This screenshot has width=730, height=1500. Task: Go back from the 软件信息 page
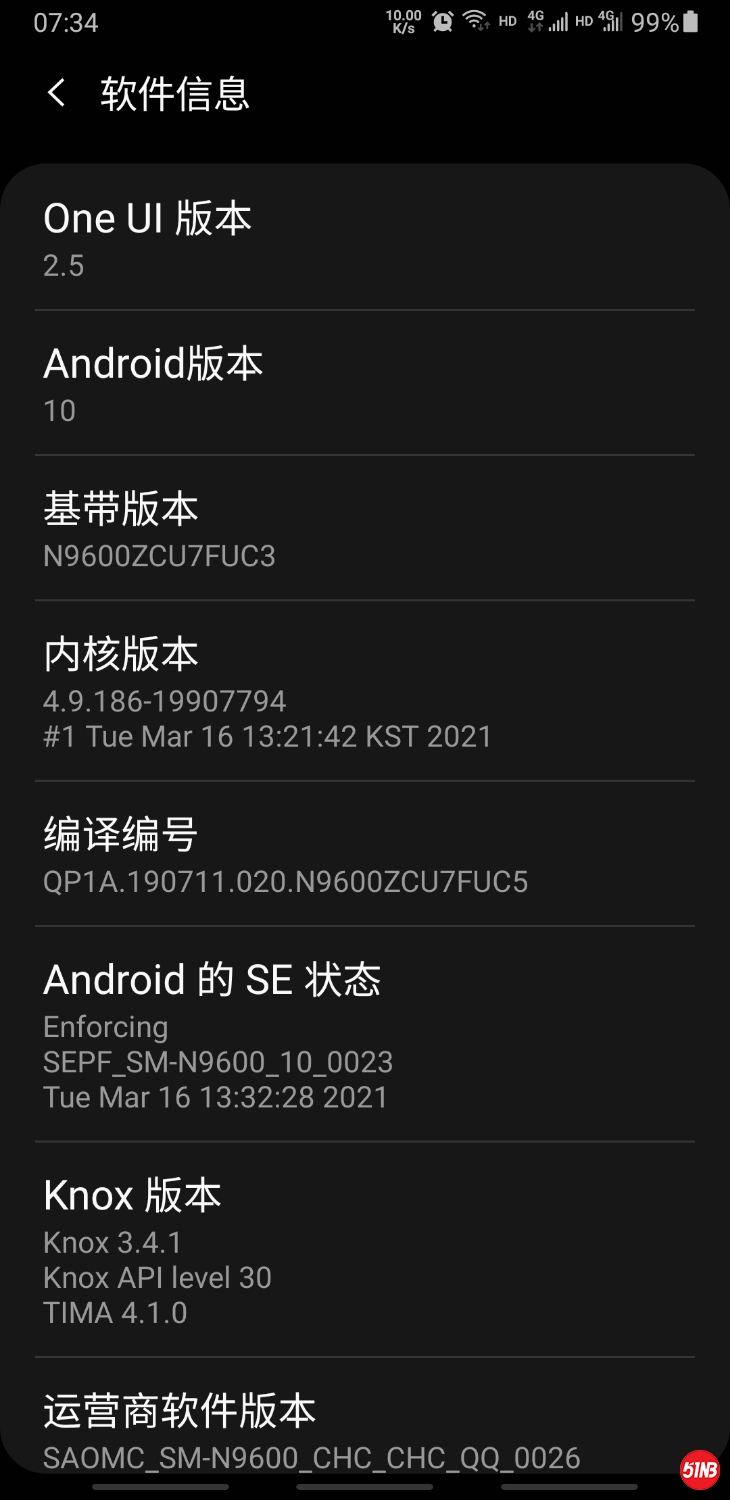pyautogui.click(x=57, y=94)
